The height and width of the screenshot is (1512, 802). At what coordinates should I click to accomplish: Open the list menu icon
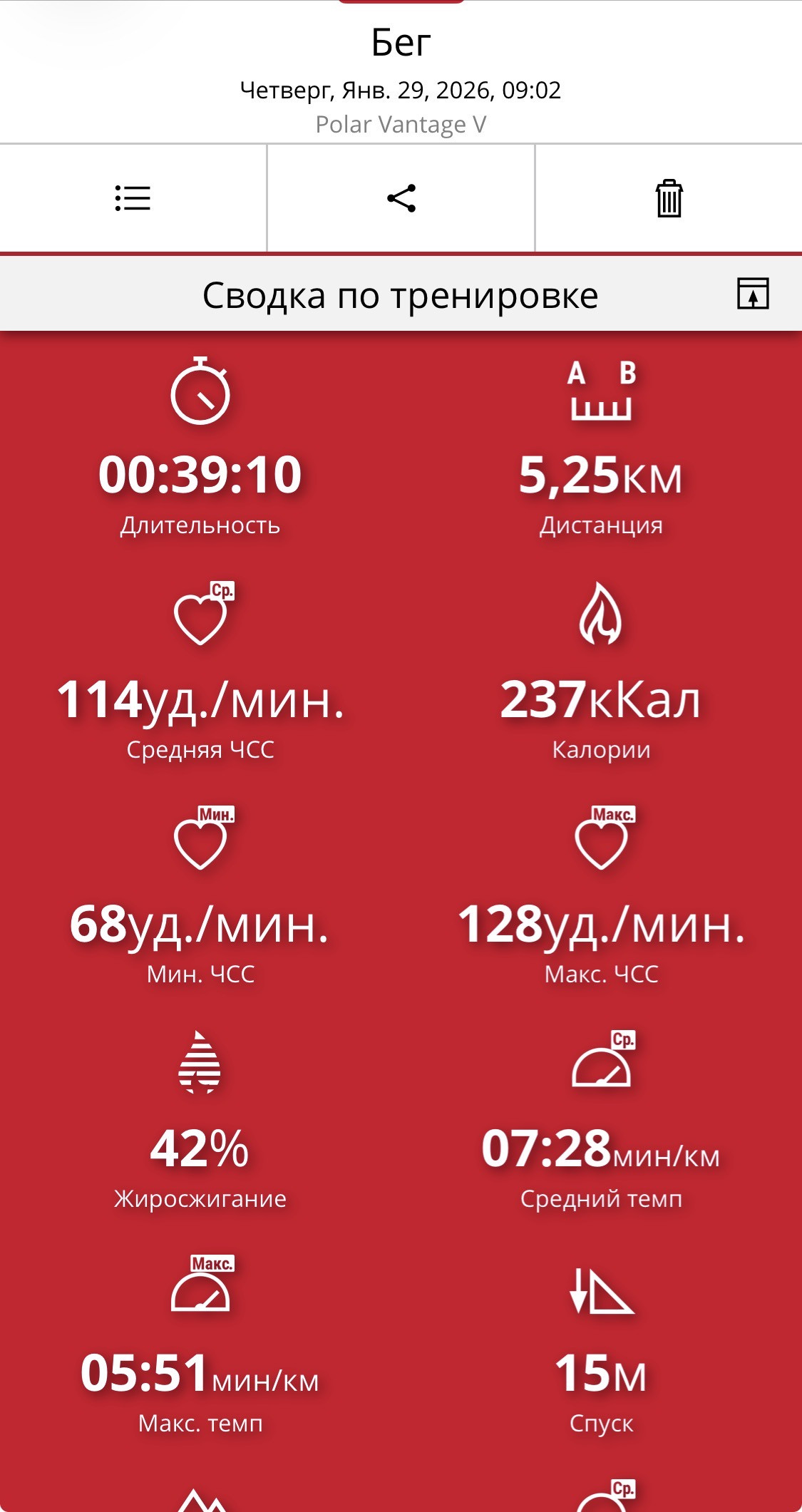point(133,198)
